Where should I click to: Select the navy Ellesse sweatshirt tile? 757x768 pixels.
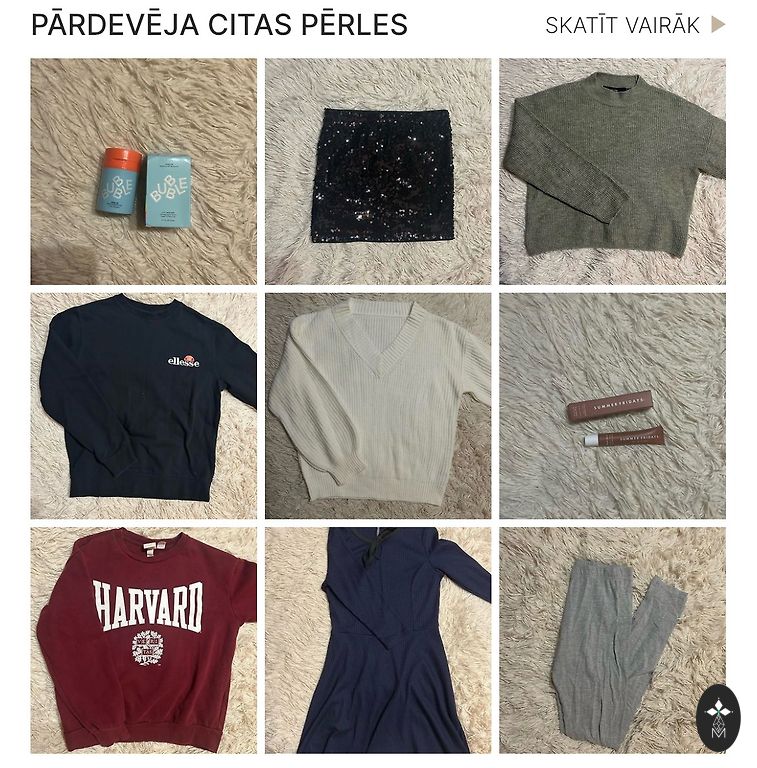[x=143, y=405]
